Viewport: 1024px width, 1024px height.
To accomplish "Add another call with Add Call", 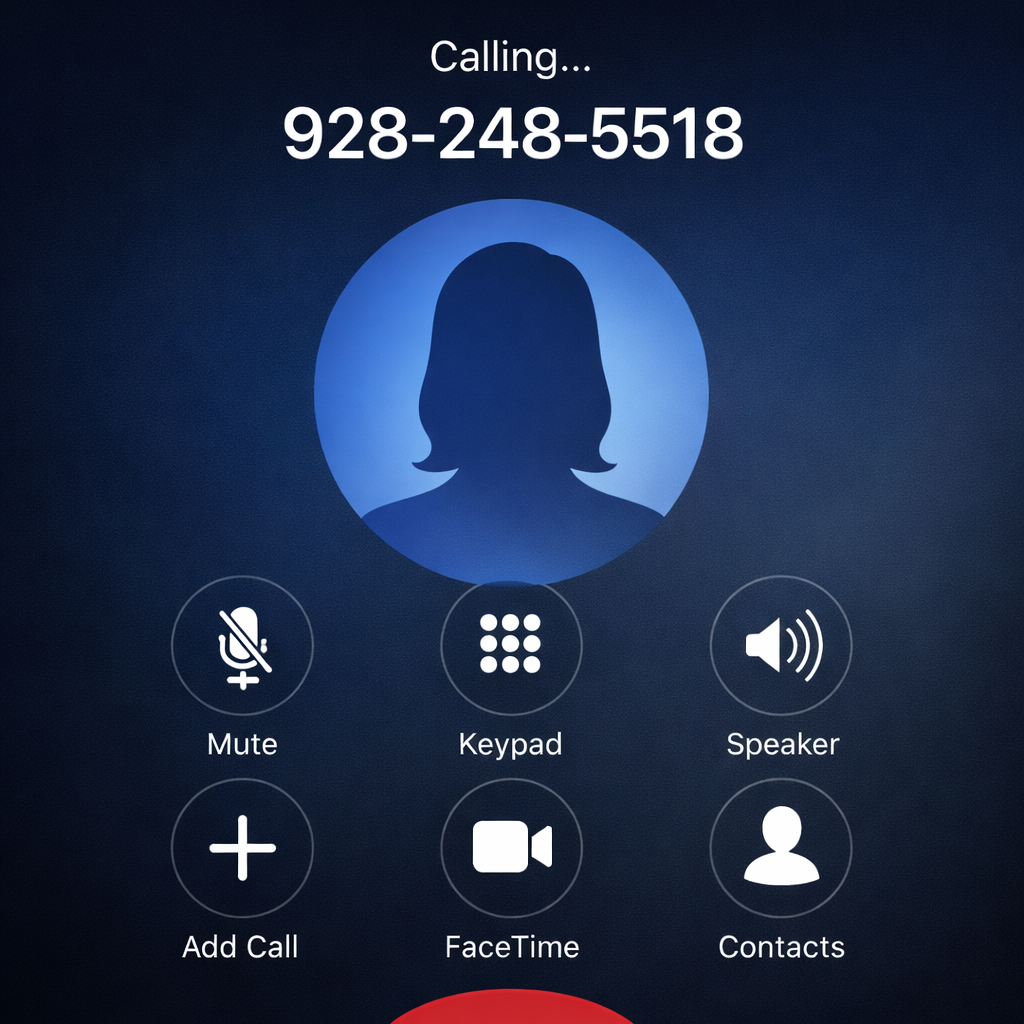I will point(242,848).
